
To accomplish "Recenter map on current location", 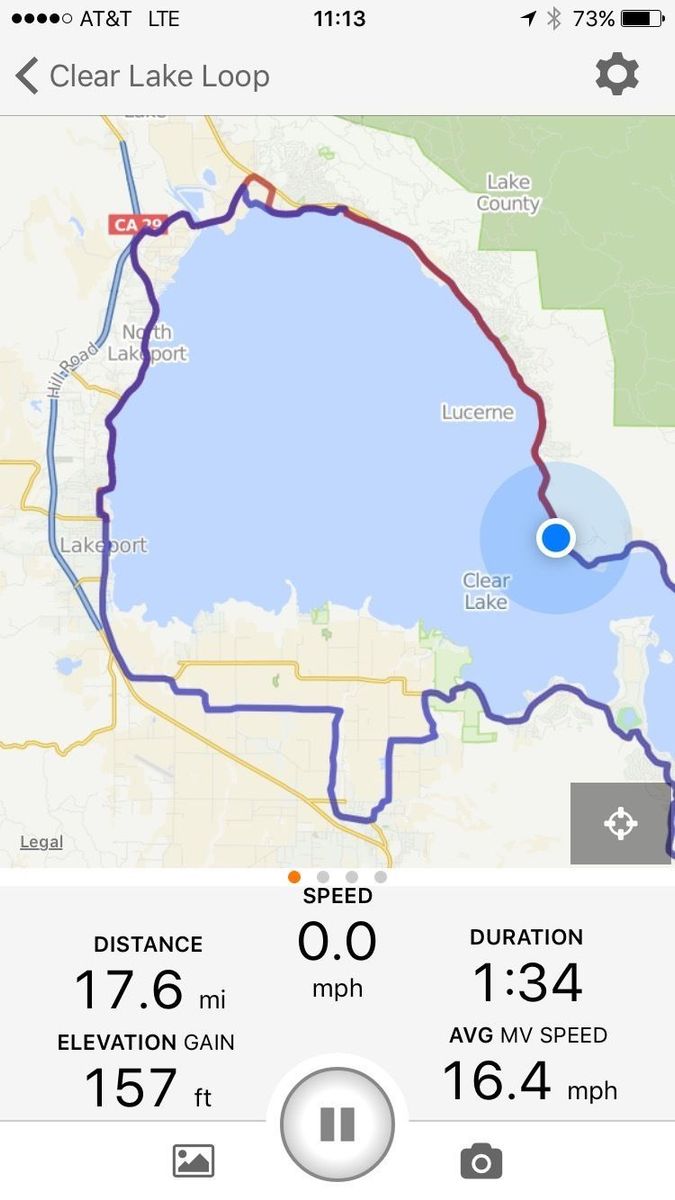I will [620, 823].
